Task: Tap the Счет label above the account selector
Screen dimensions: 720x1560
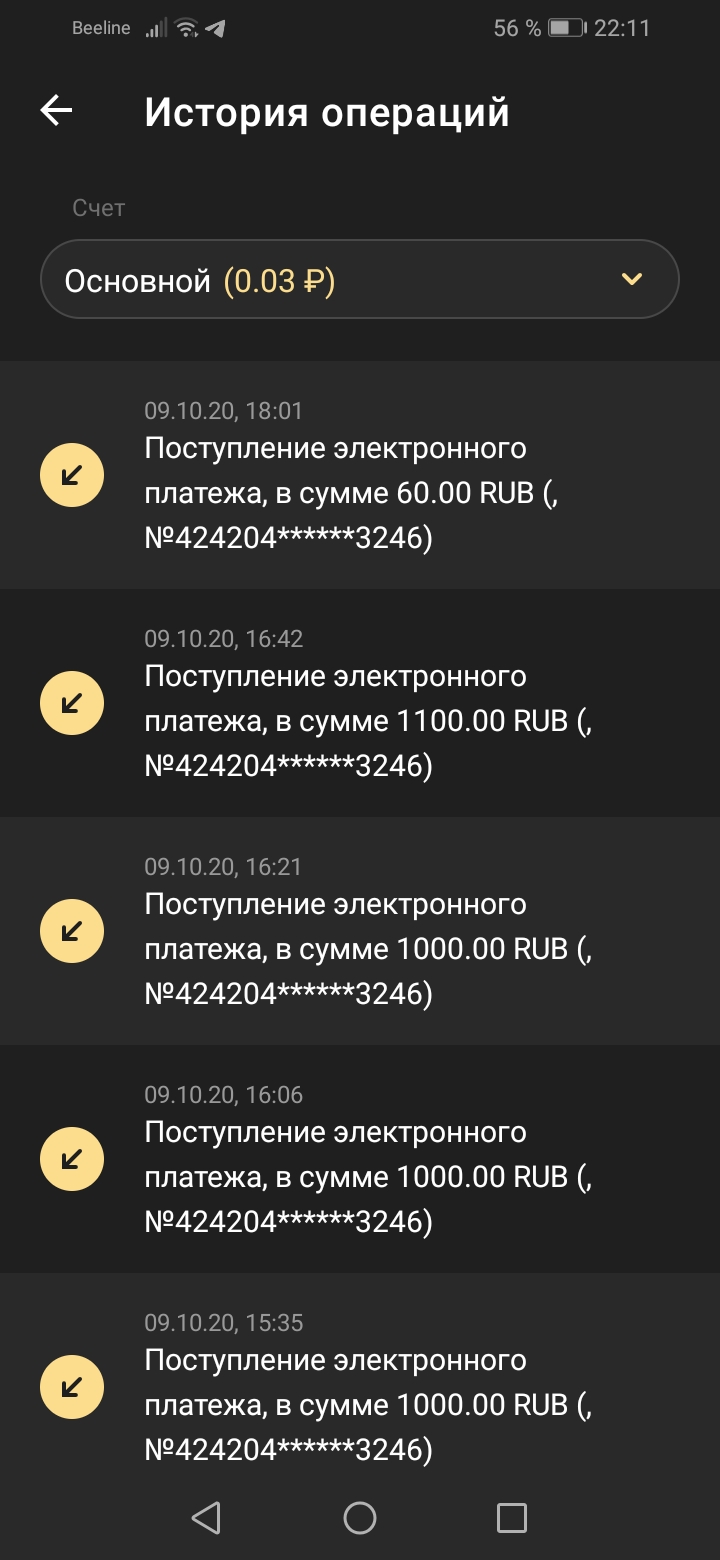Action: (x=98, y=207)
